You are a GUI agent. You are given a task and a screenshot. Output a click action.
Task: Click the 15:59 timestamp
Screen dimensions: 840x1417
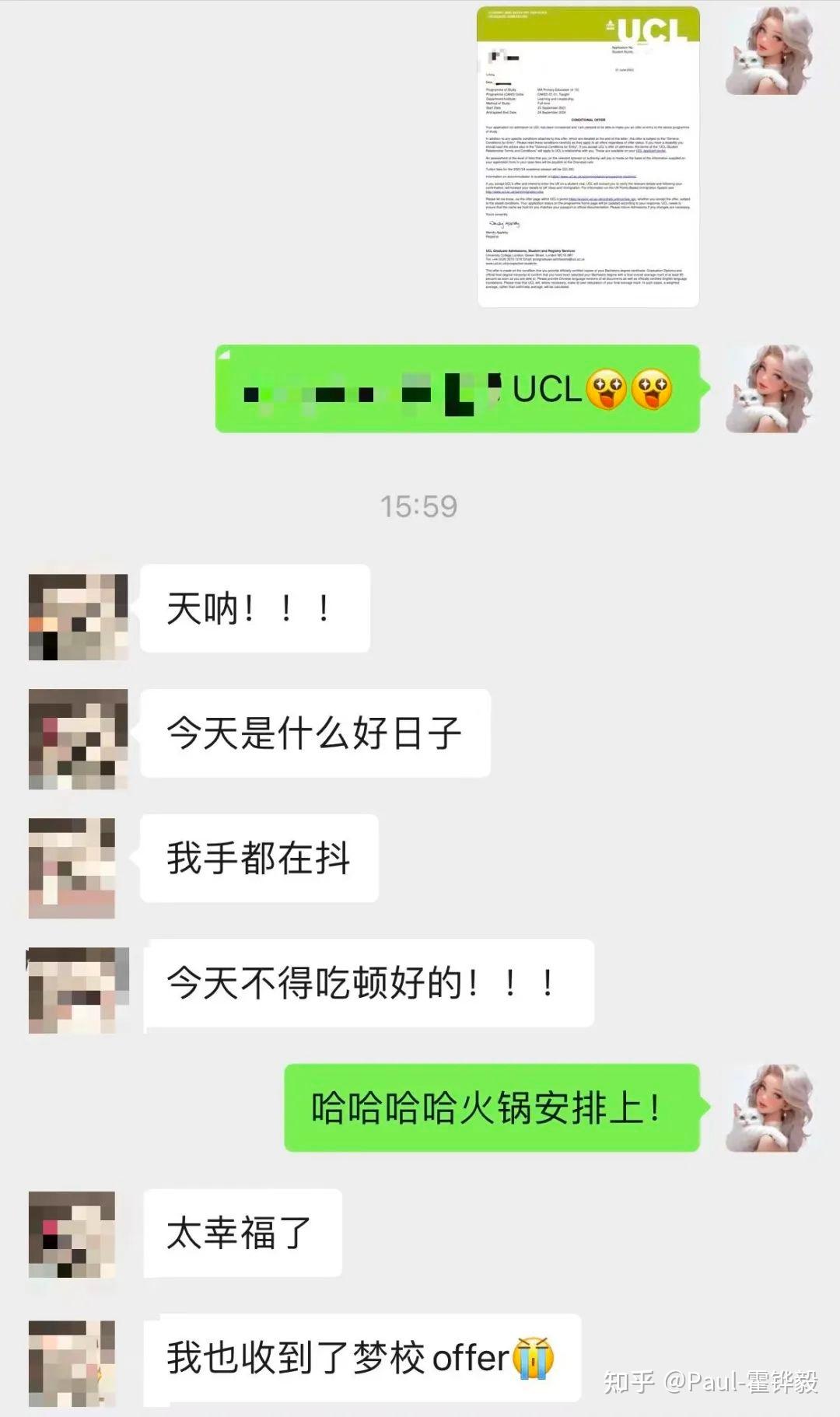(x=417, y=506)
